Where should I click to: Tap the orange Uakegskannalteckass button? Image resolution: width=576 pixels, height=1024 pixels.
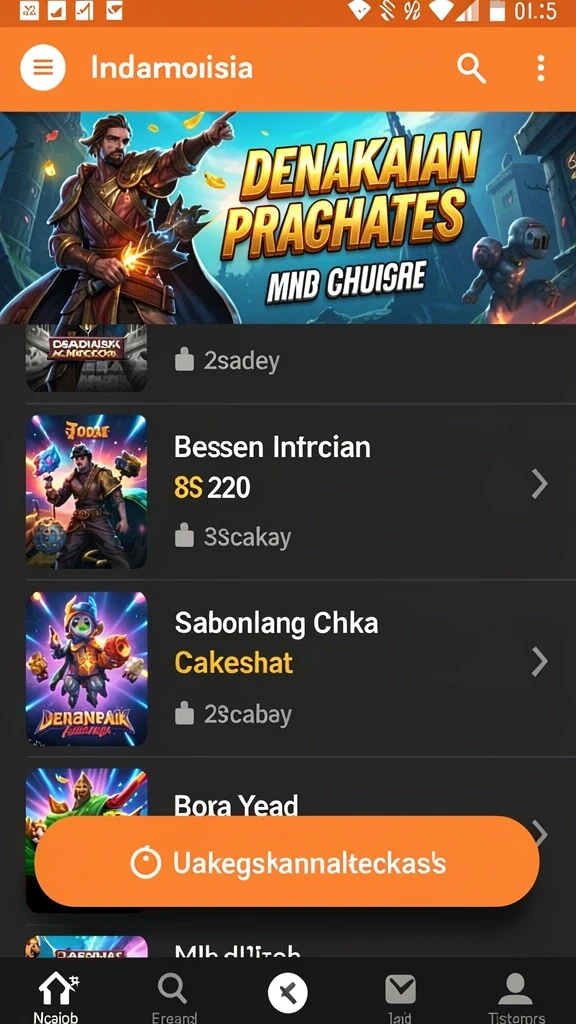coord(287,862)
